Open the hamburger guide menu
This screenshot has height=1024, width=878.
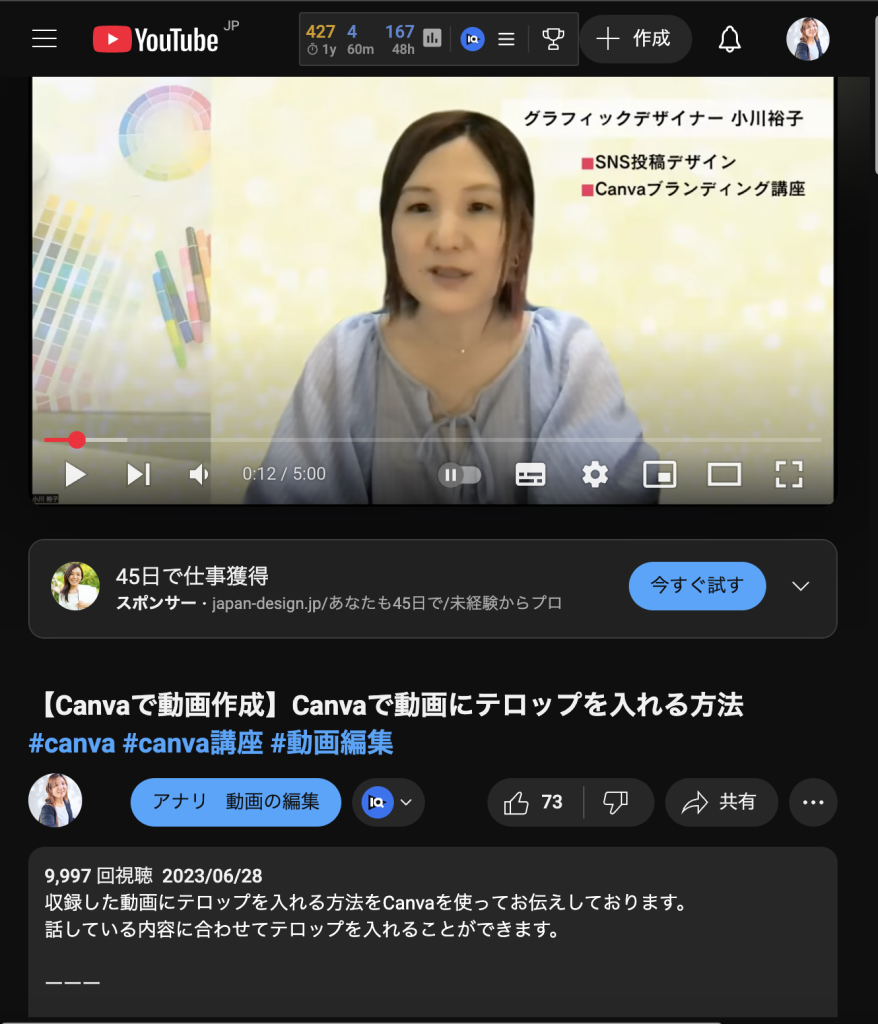44,39
